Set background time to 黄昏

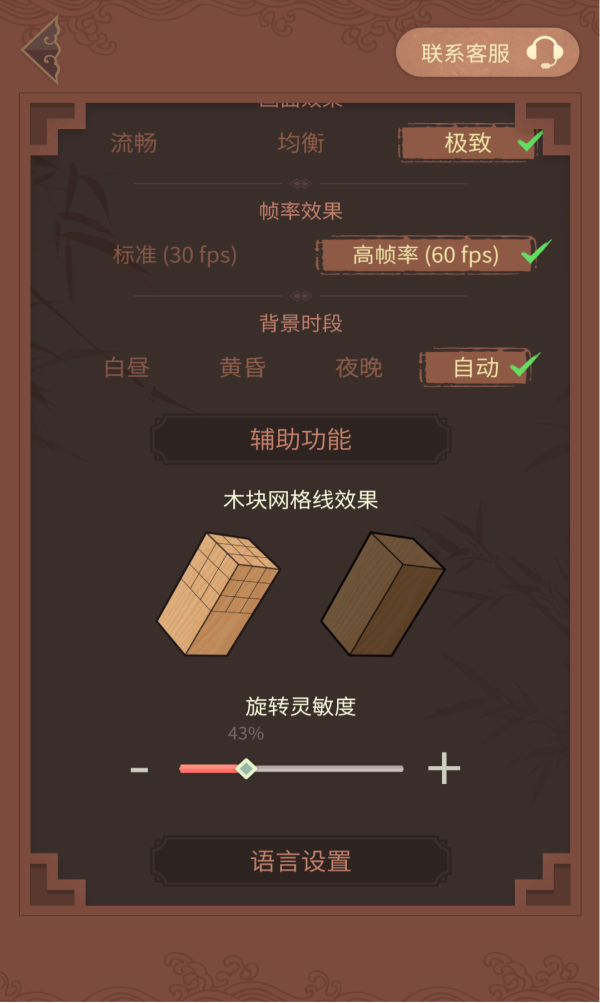pos(243,368)
